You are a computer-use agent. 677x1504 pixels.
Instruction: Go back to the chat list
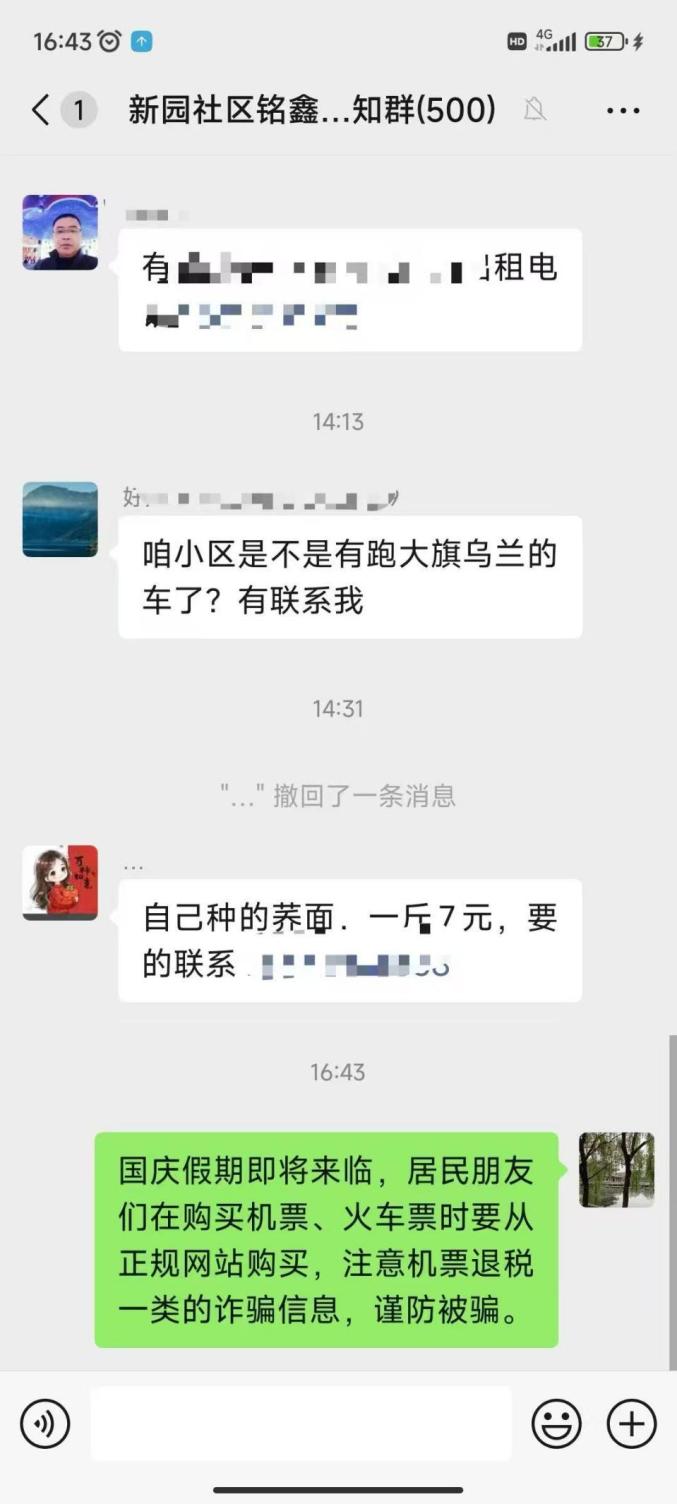pos(40,110)
